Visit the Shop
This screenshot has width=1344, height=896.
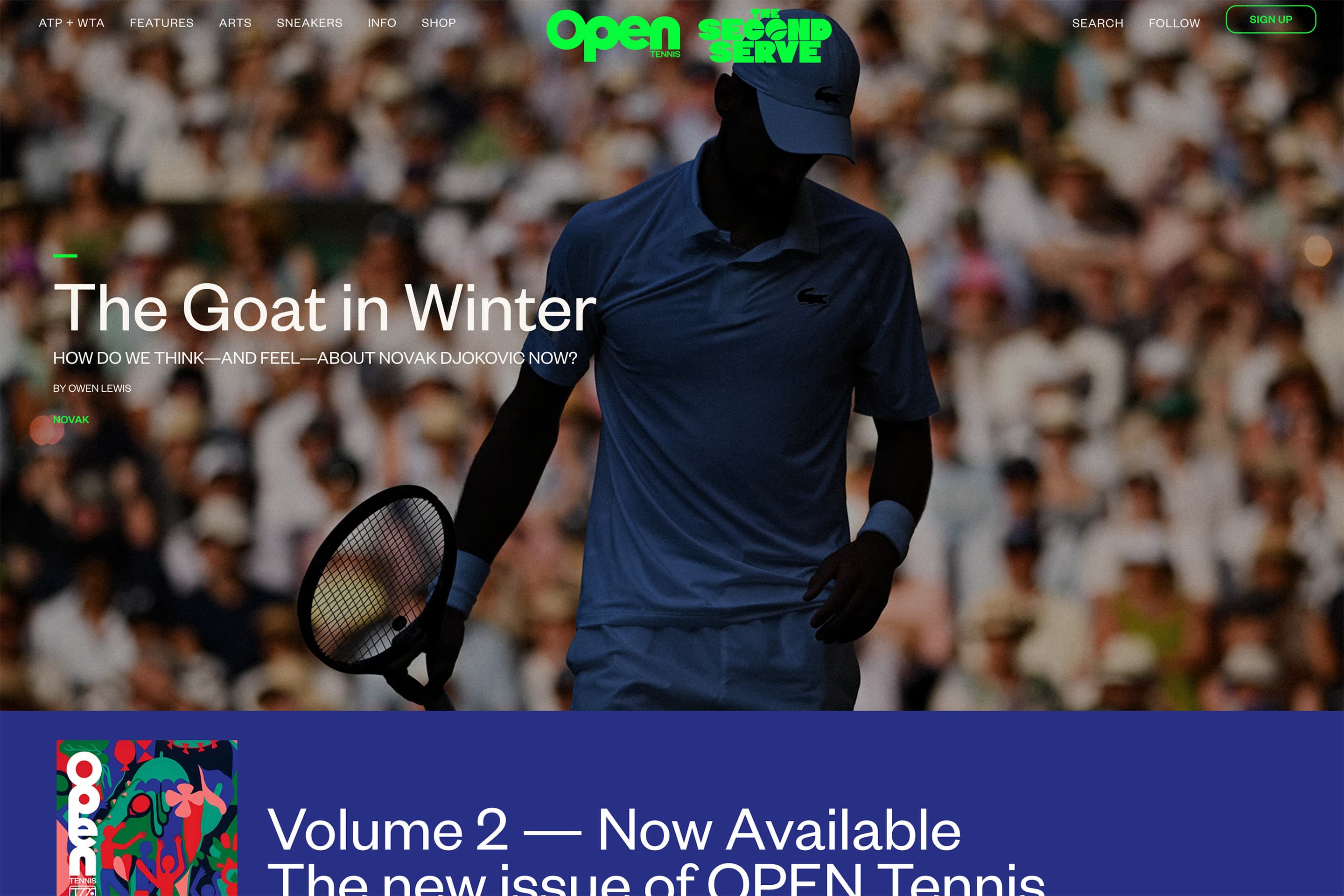pyautogui.click(x=439, y=23)
